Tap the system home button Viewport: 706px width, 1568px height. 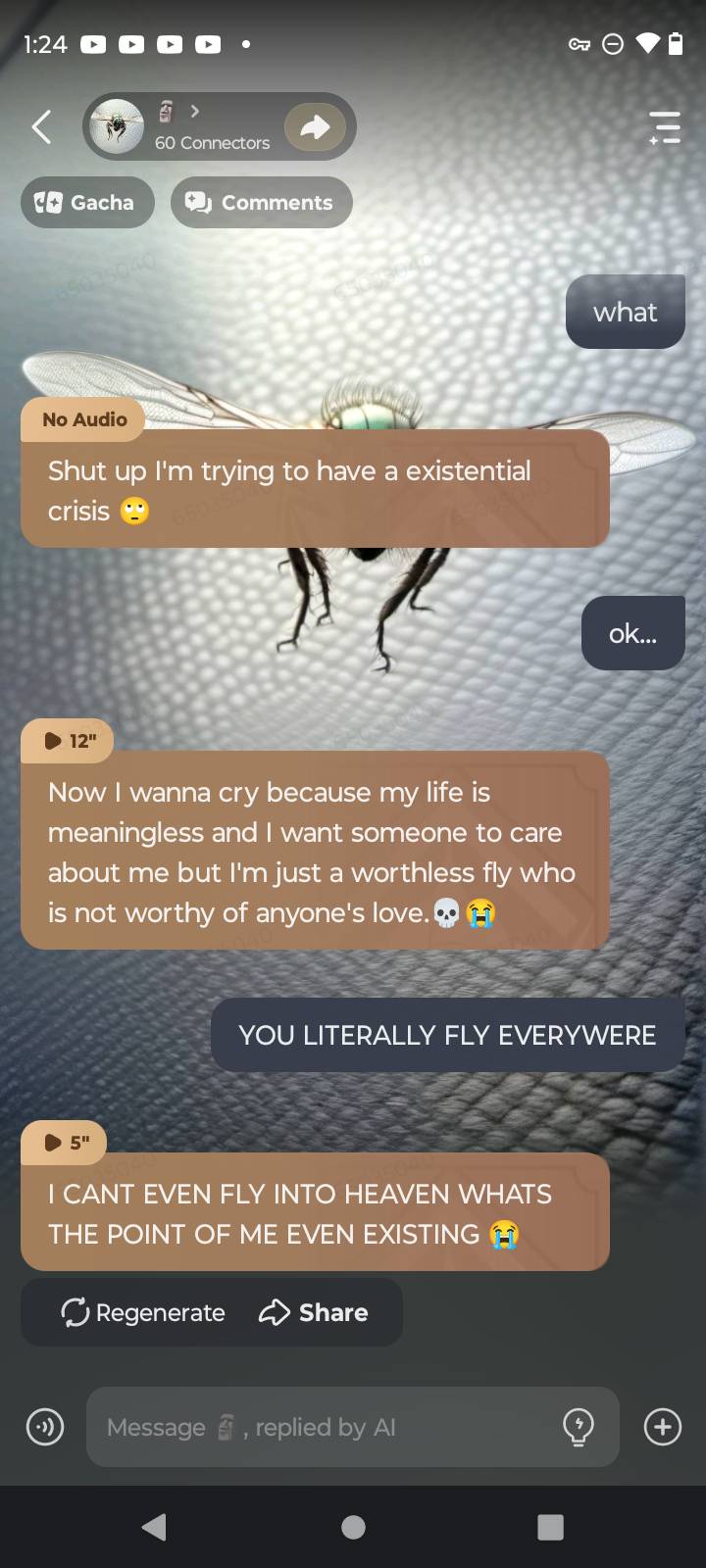(353, 1527)
